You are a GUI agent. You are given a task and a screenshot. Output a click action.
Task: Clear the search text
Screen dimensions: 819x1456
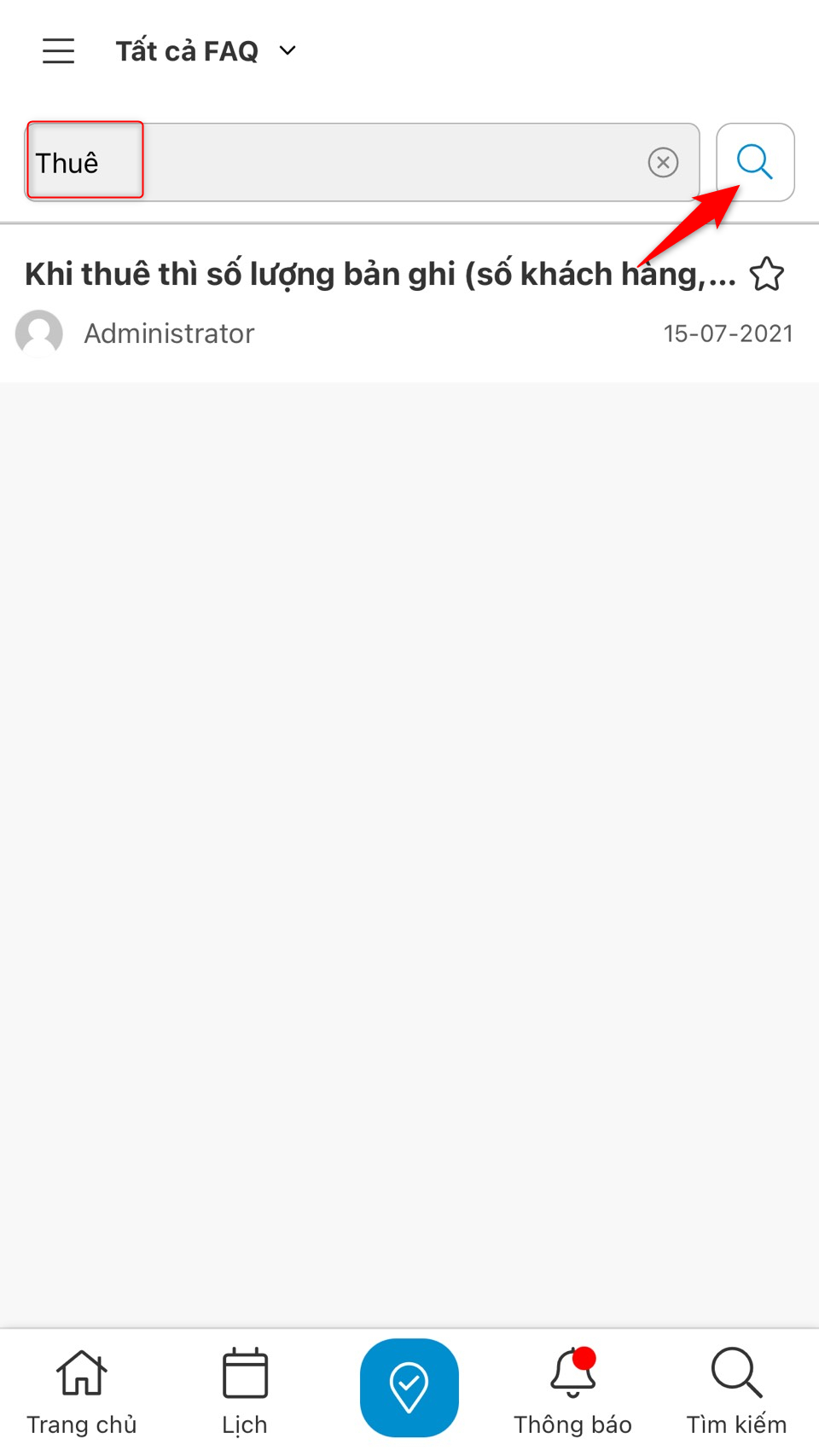(x=663, y=162)
